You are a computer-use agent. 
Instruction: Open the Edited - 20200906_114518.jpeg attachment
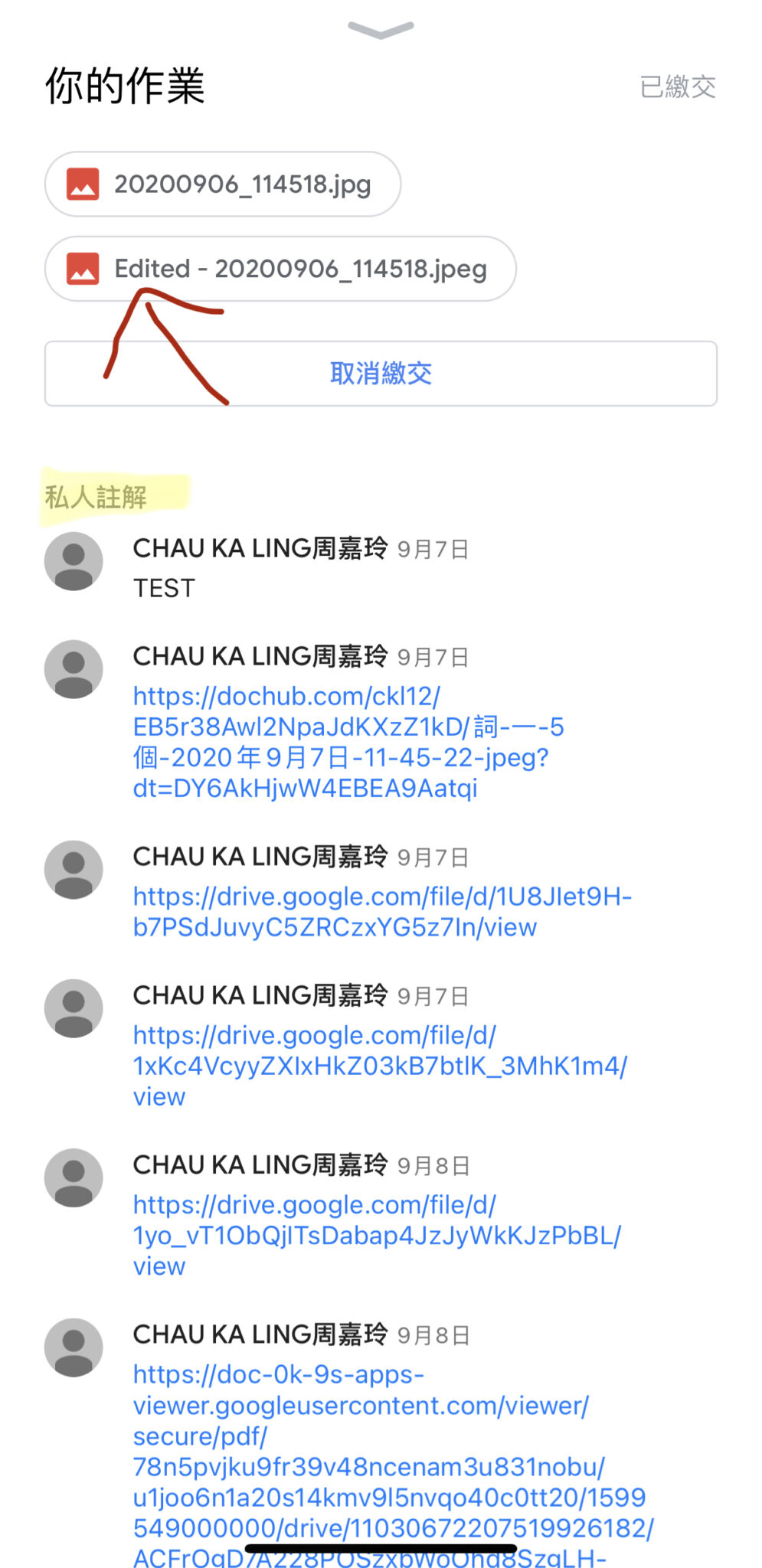(280, 269)
